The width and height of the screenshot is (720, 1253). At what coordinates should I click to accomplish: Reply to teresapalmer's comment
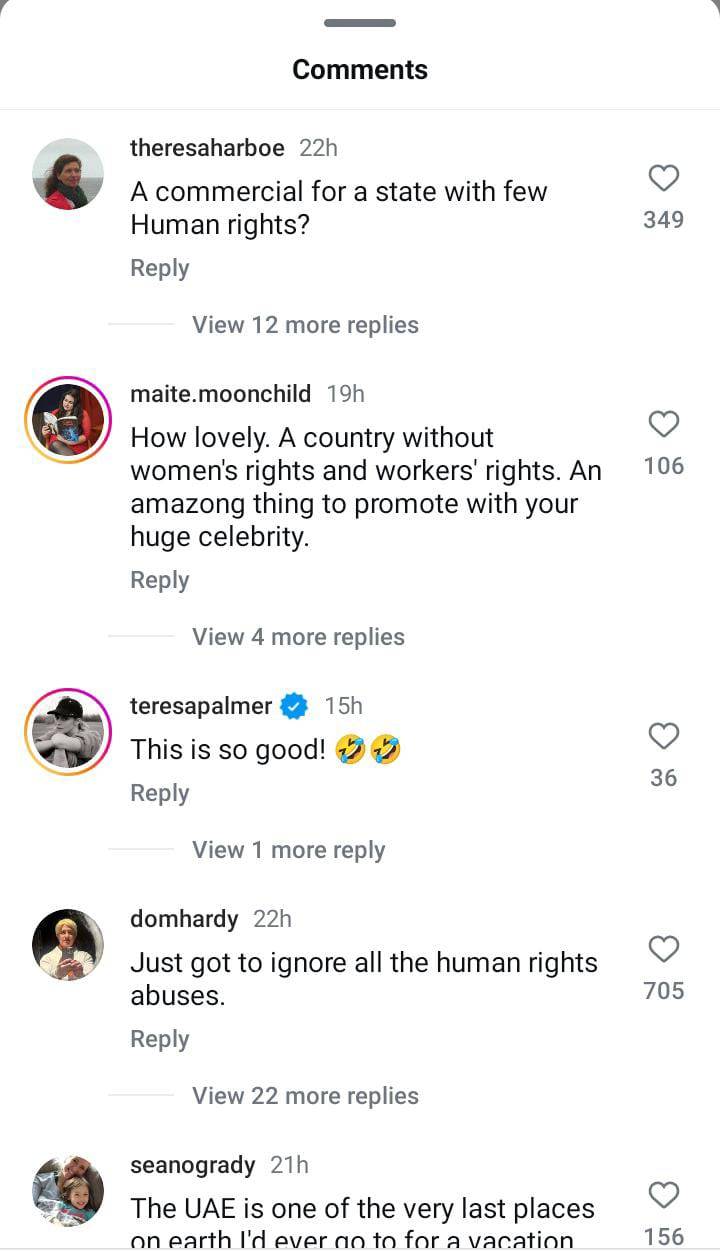pos(159,793)
